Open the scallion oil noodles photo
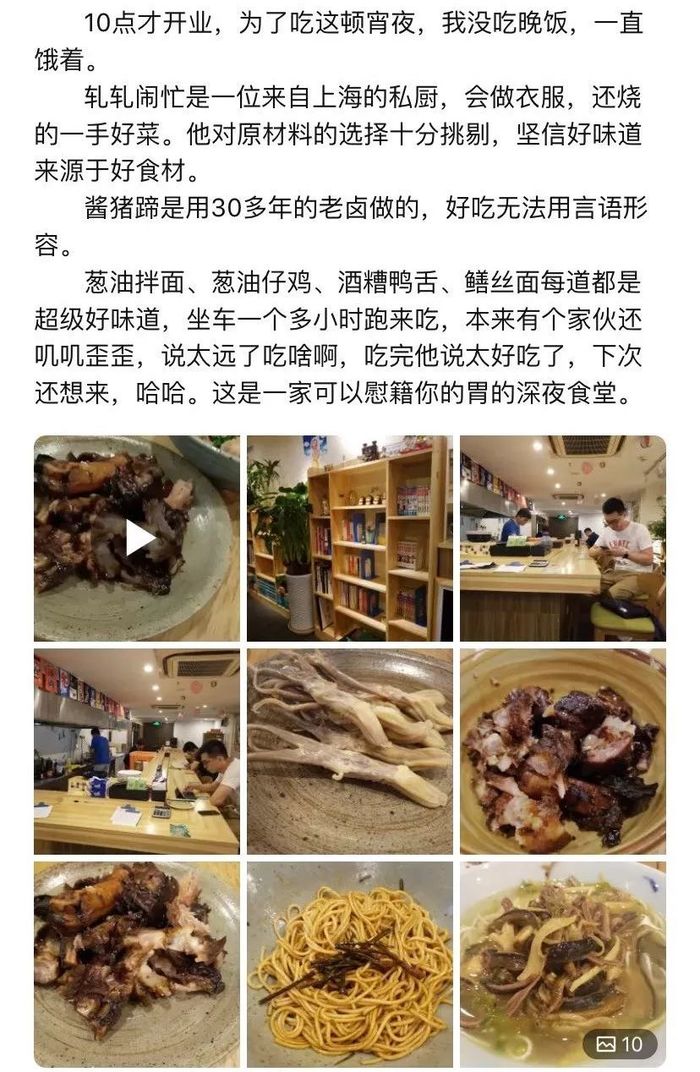The width and height of the screenshot is (700, 1072). pos(350,964)
